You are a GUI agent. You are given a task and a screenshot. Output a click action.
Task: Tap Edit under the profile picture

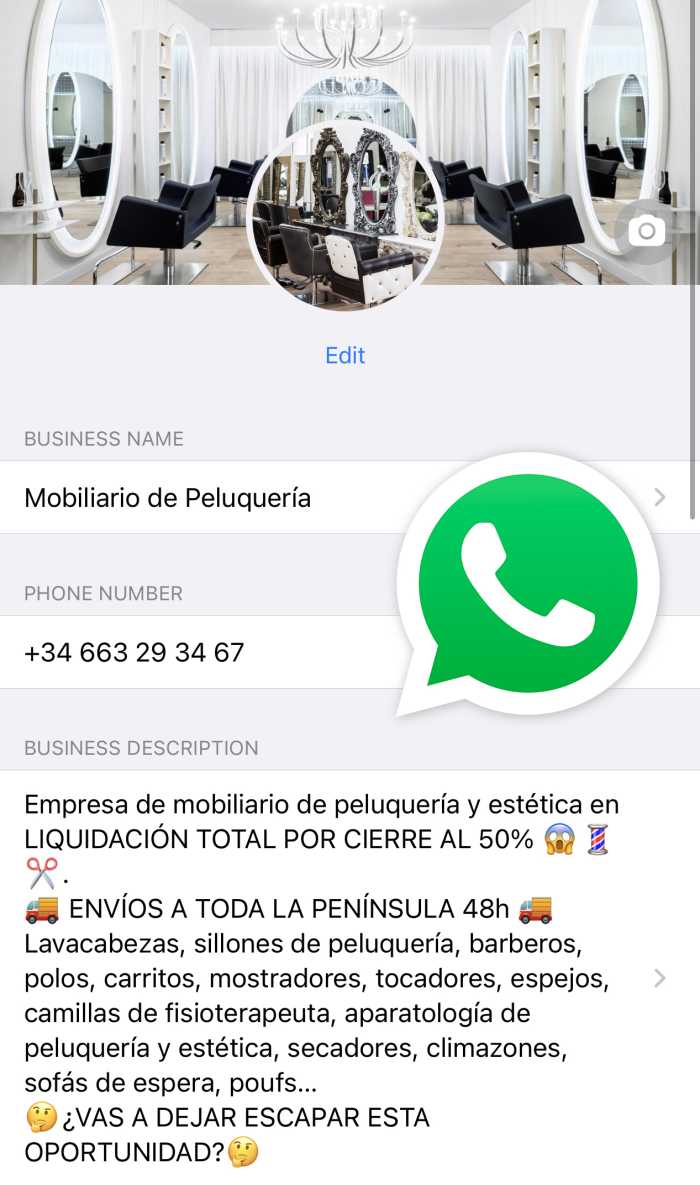pos(345,355)
